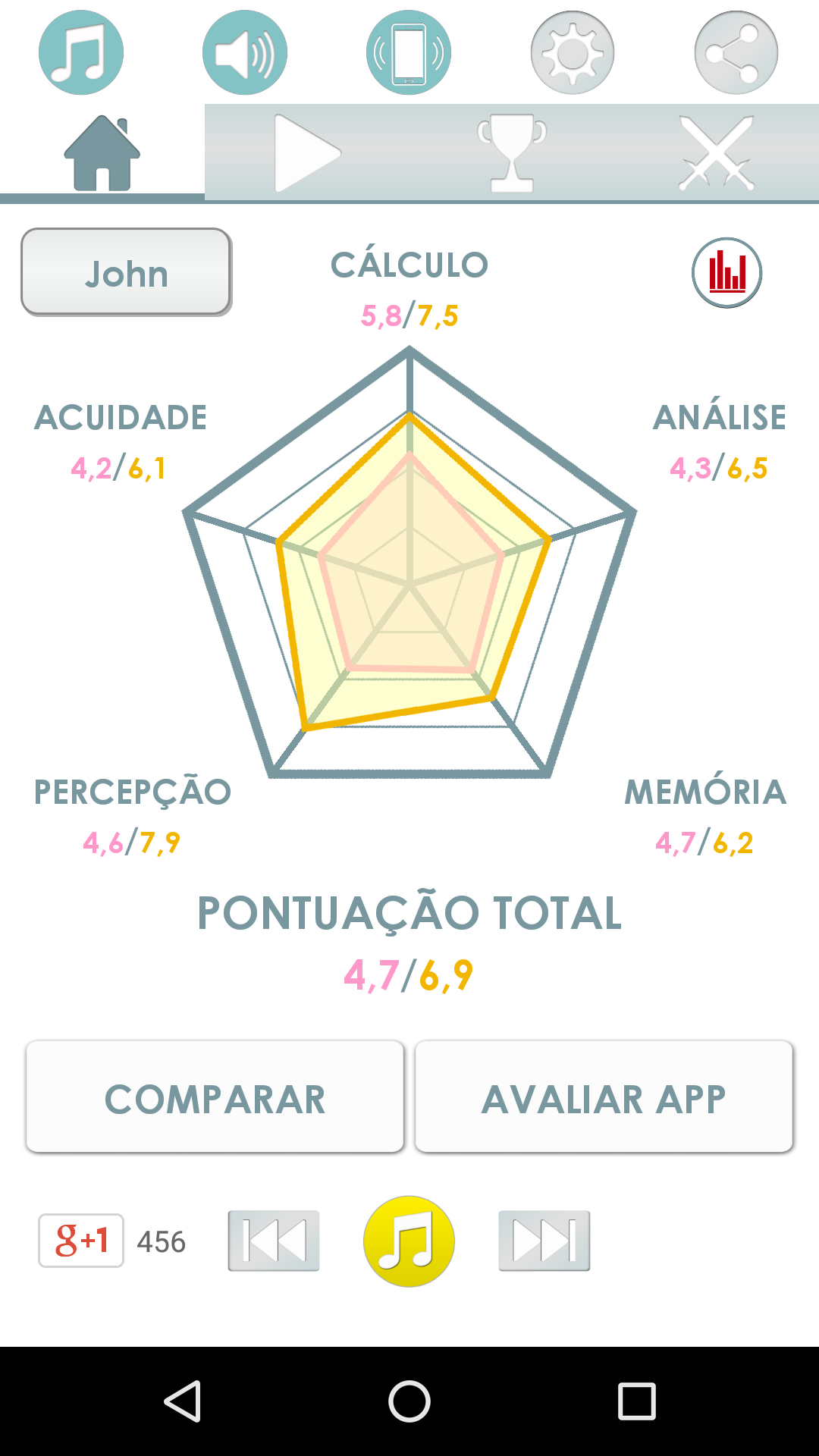Switch to the play tab
This screenshot has width=819, height=1456.
(x=307, y=152)
